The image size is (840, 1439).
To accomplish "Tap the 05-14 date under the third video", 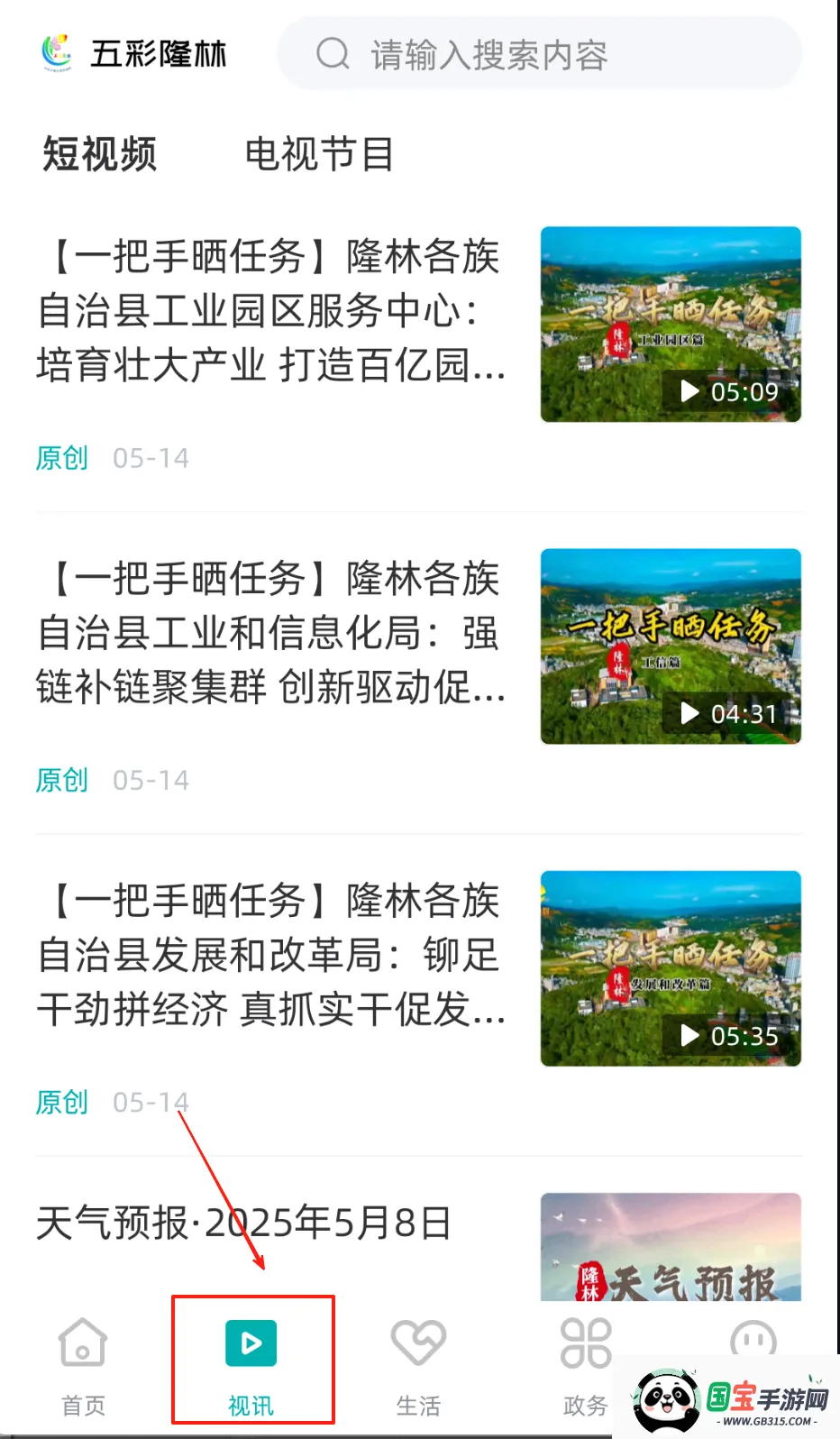I will tap(150, 1102).
